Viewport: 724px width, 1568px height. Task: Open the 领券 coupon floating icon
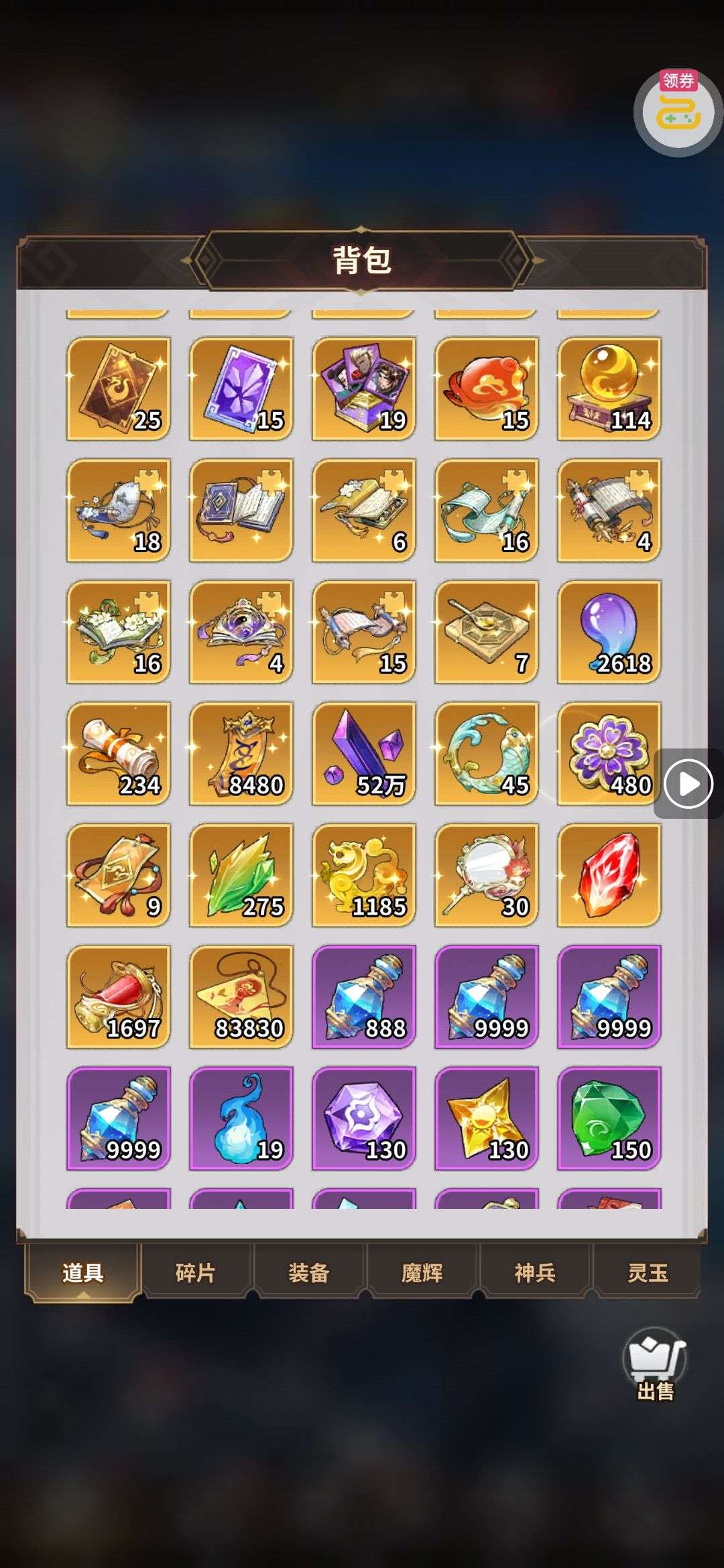click(x=678, y=112)
